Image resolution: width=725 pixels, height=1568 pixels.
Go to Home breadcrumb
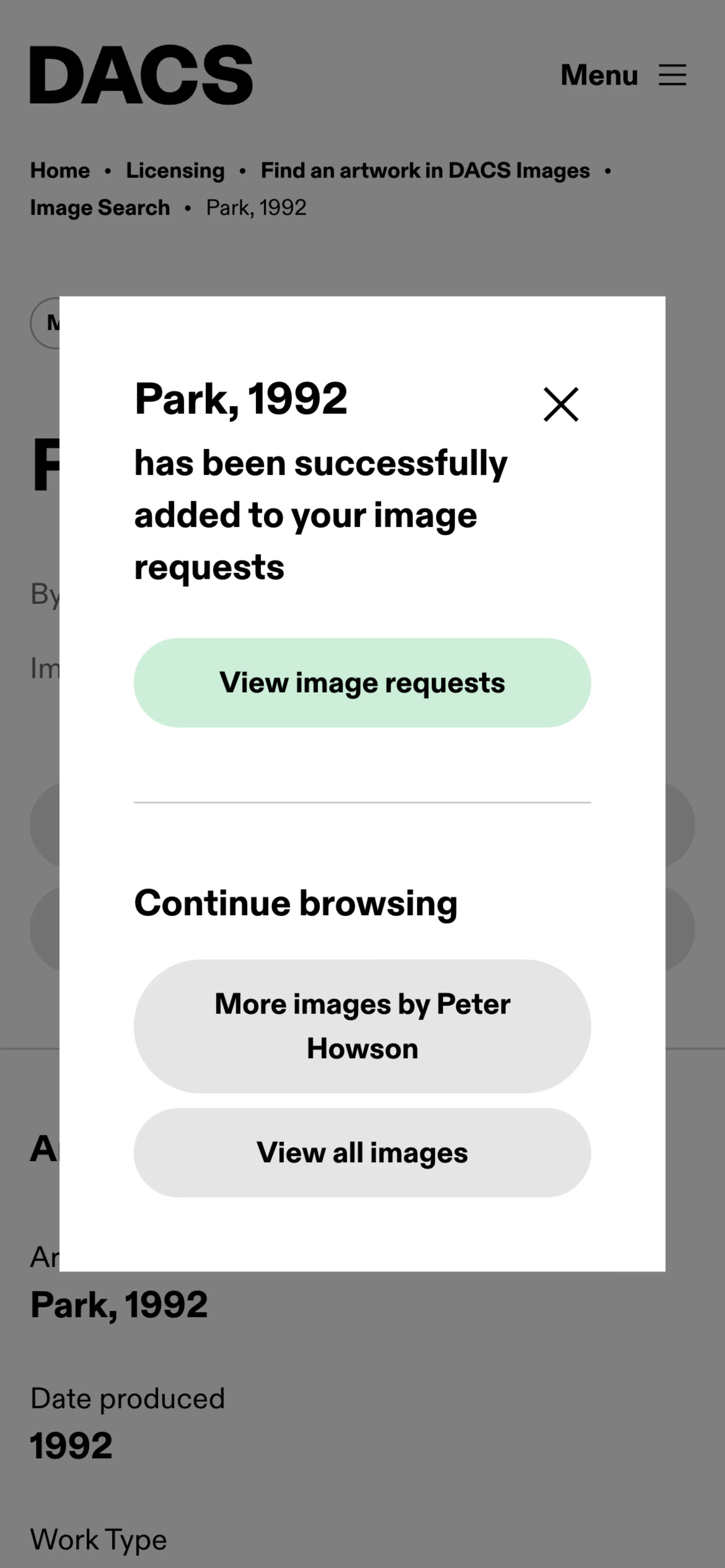pyautogui.click(x=60, y=170)
